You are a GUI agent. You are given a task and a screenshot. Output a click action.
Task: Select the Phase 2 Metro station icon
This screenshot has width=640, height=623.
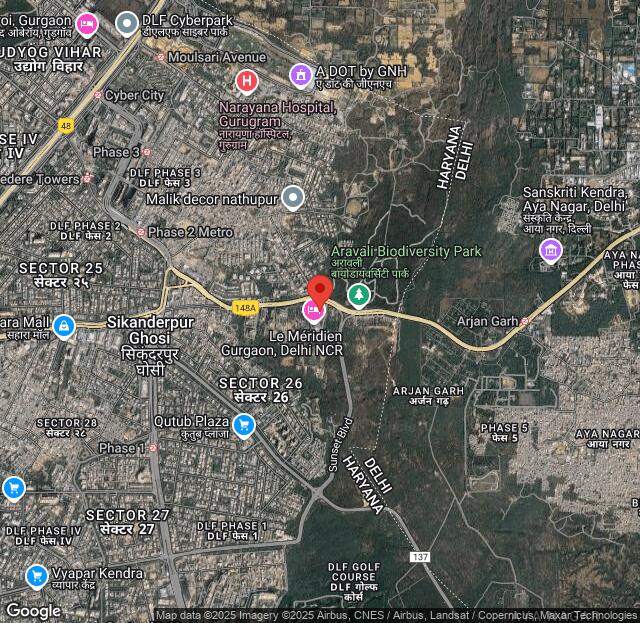point(140,232)
